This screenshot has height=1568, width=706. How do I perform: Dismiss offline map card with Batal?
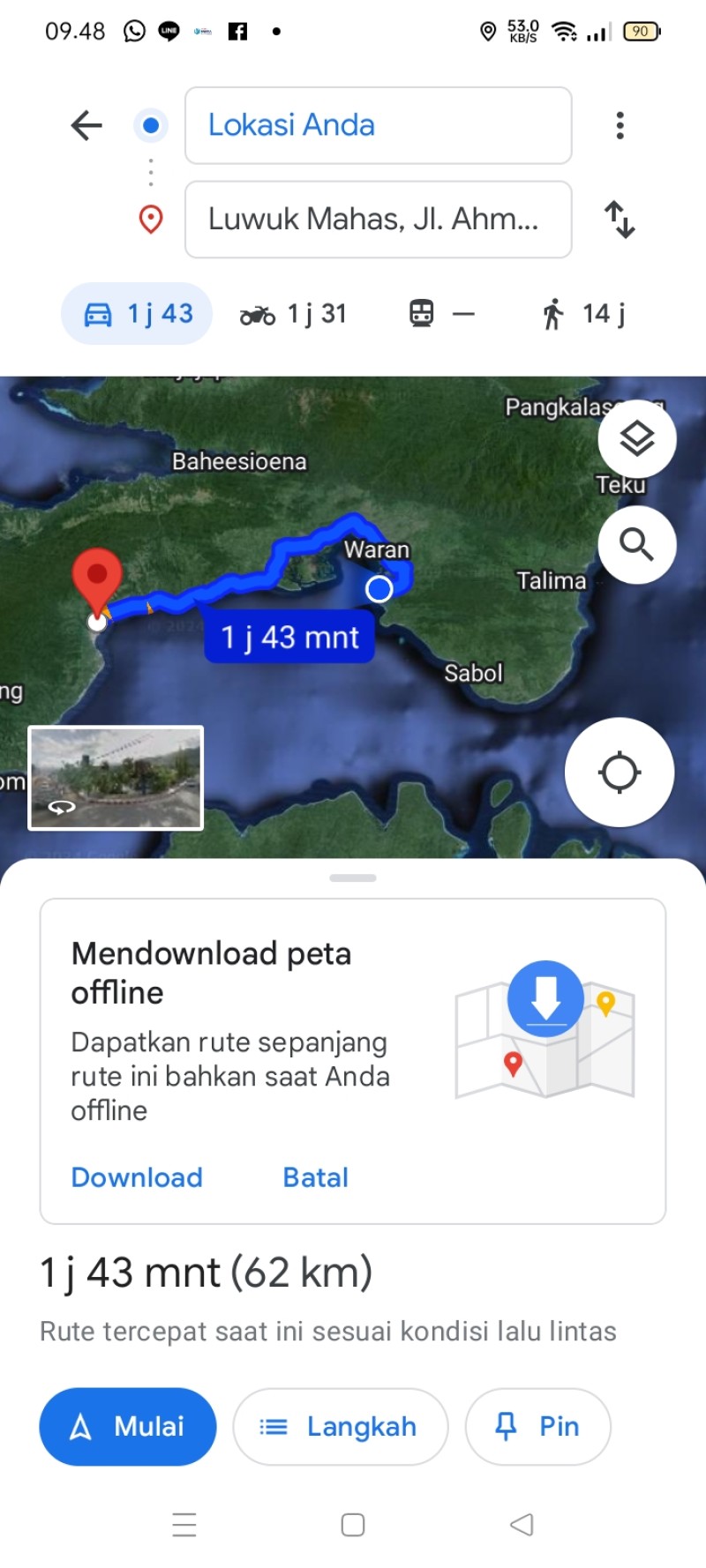click(315, 1177)
